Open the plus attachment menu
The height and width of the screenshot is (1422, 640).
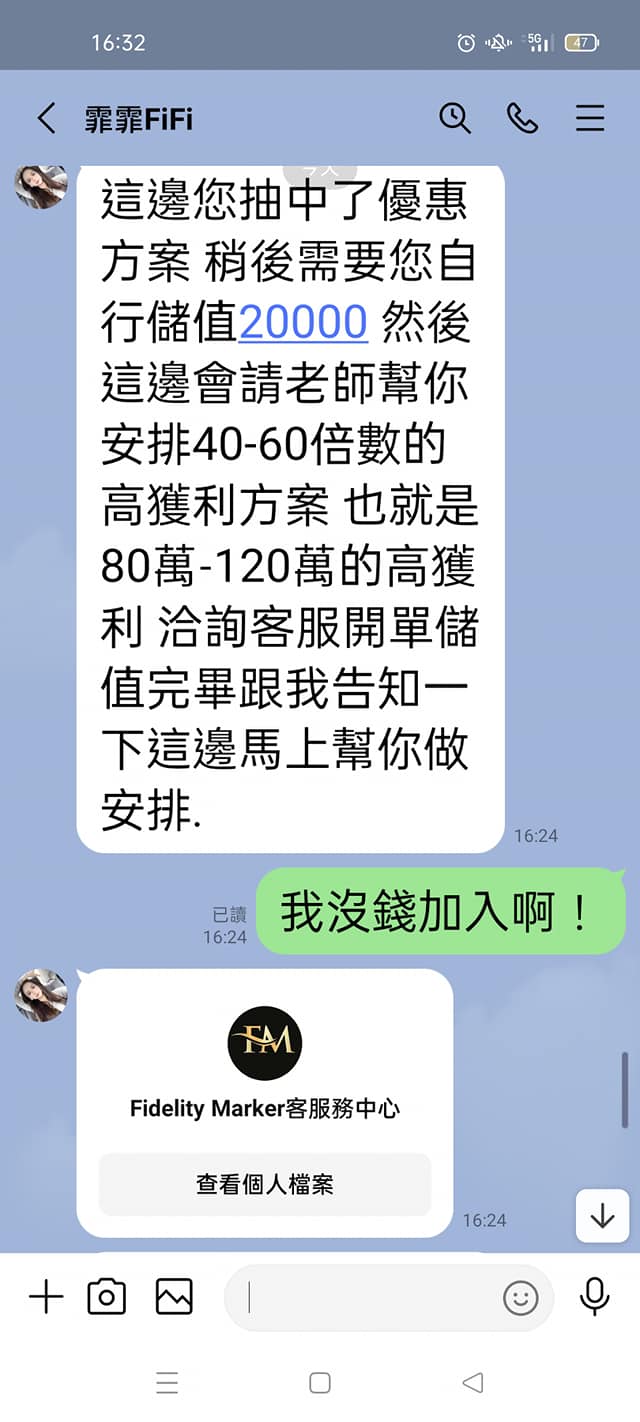click(x=46, y=1297)
